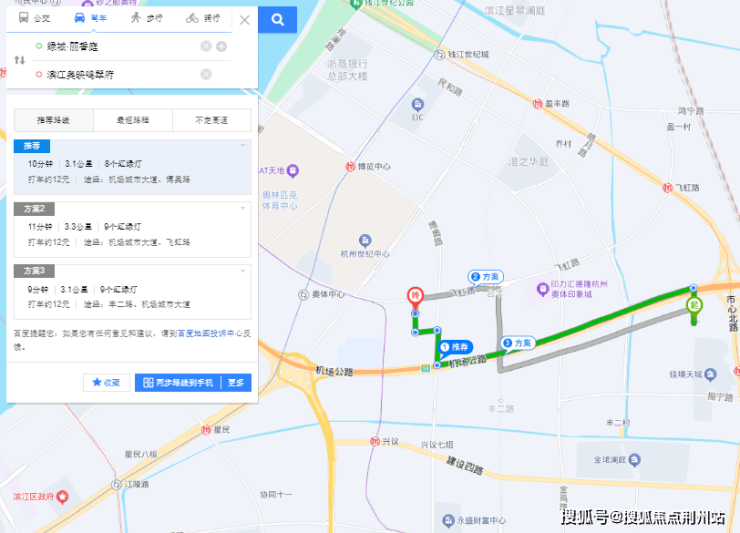Clear the starting point field
The width and height of the screenshot is (740, 533).
tap(206, 46)
